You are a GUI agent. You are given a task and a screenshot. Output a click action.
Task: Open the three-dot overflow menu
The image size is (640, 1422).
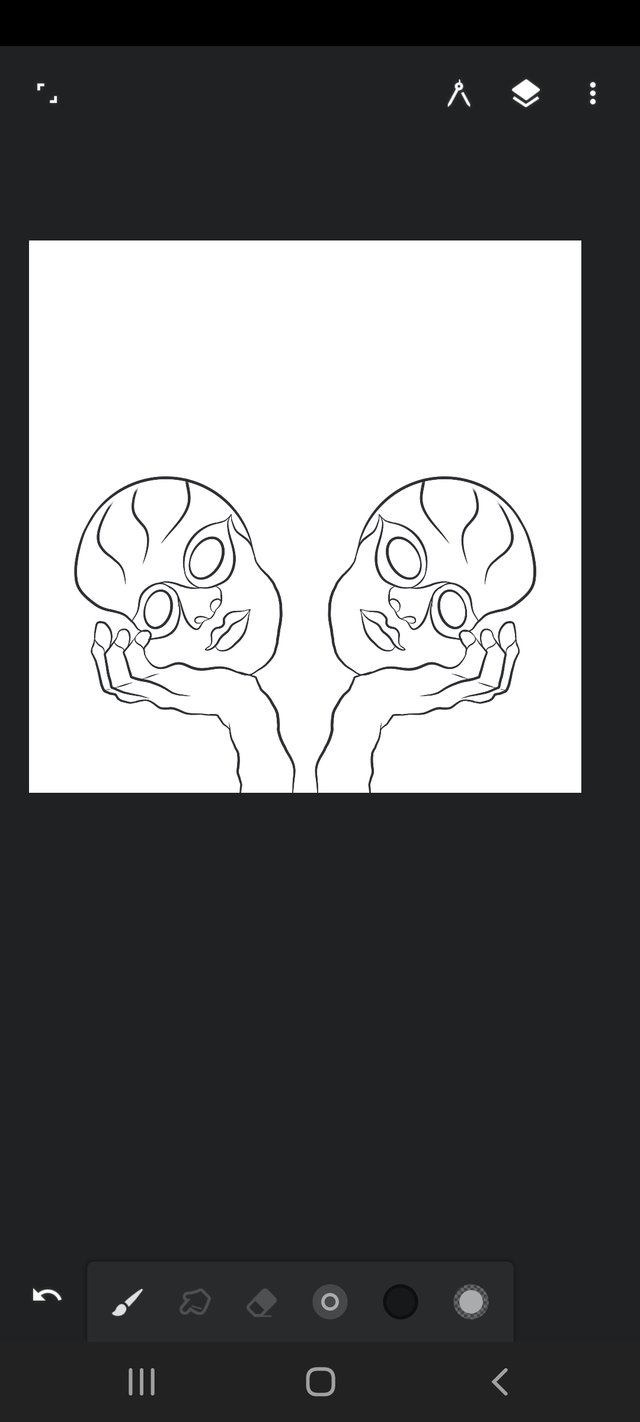(x=593, y=94)
